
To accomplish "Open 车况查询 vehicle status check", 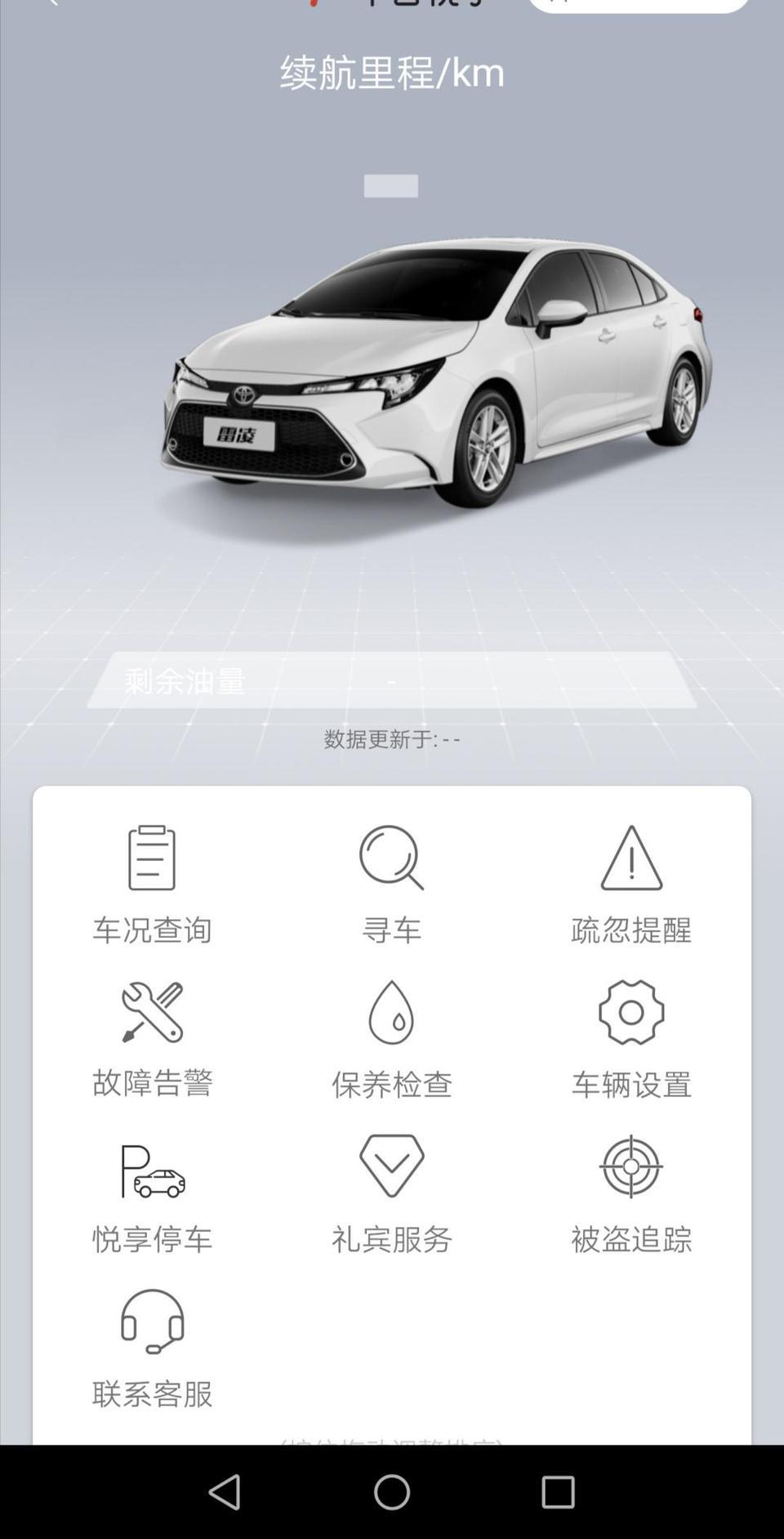I will click(152, 885).
